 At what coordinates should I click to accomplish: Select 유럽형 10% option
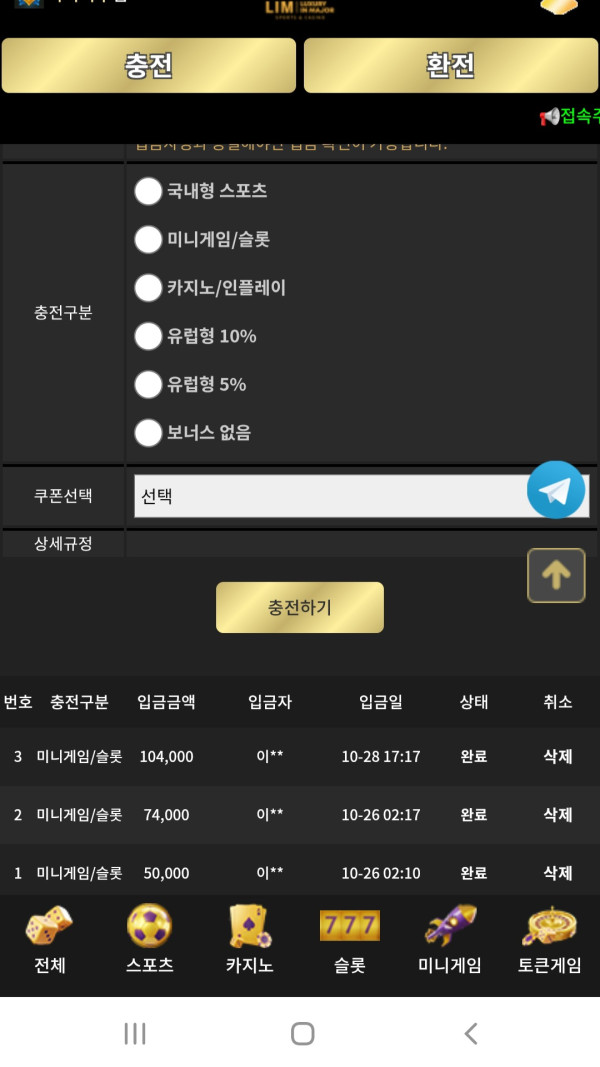148,336
